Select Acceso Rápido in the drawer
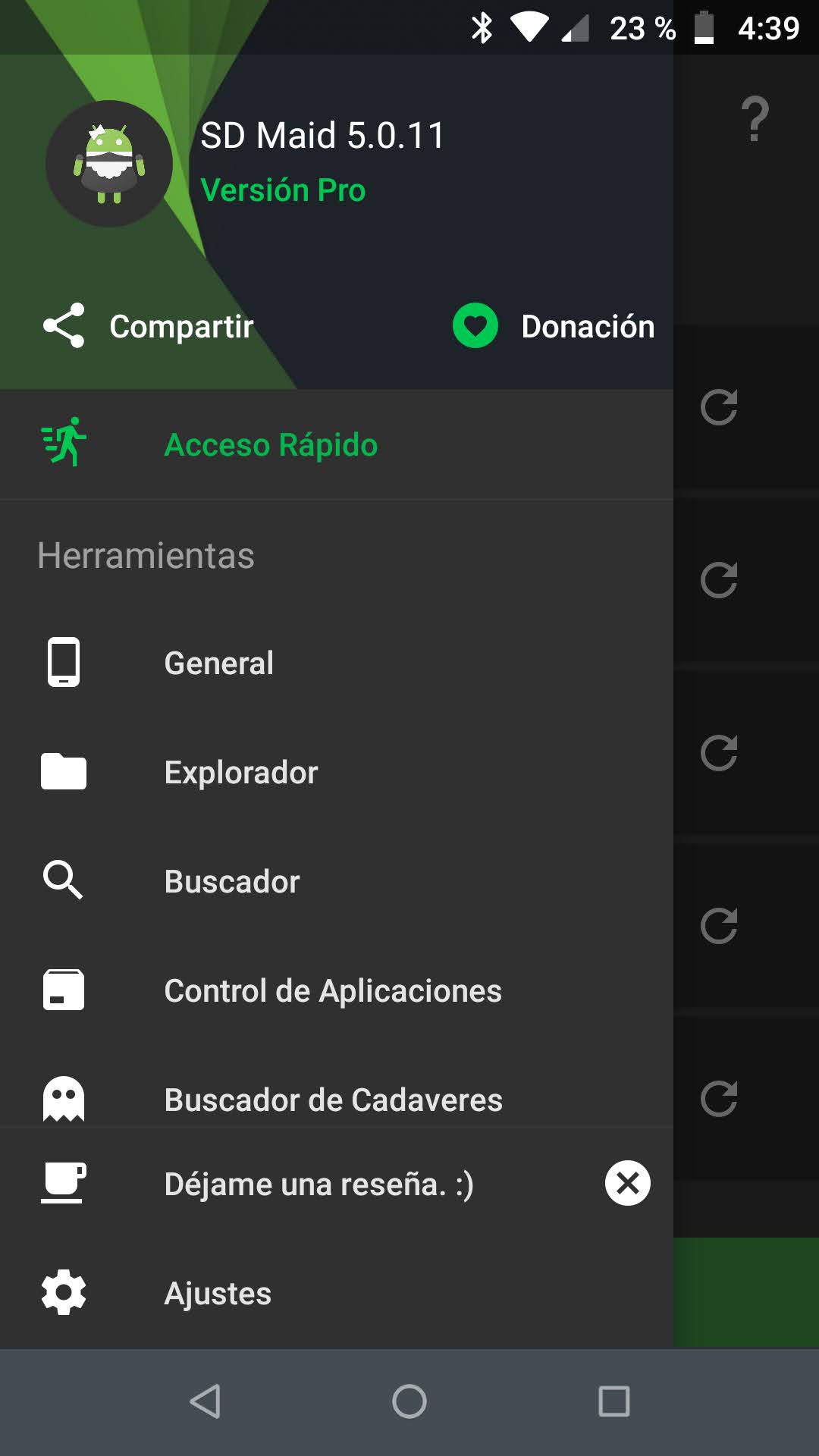819x1456 pixels. 271,445
